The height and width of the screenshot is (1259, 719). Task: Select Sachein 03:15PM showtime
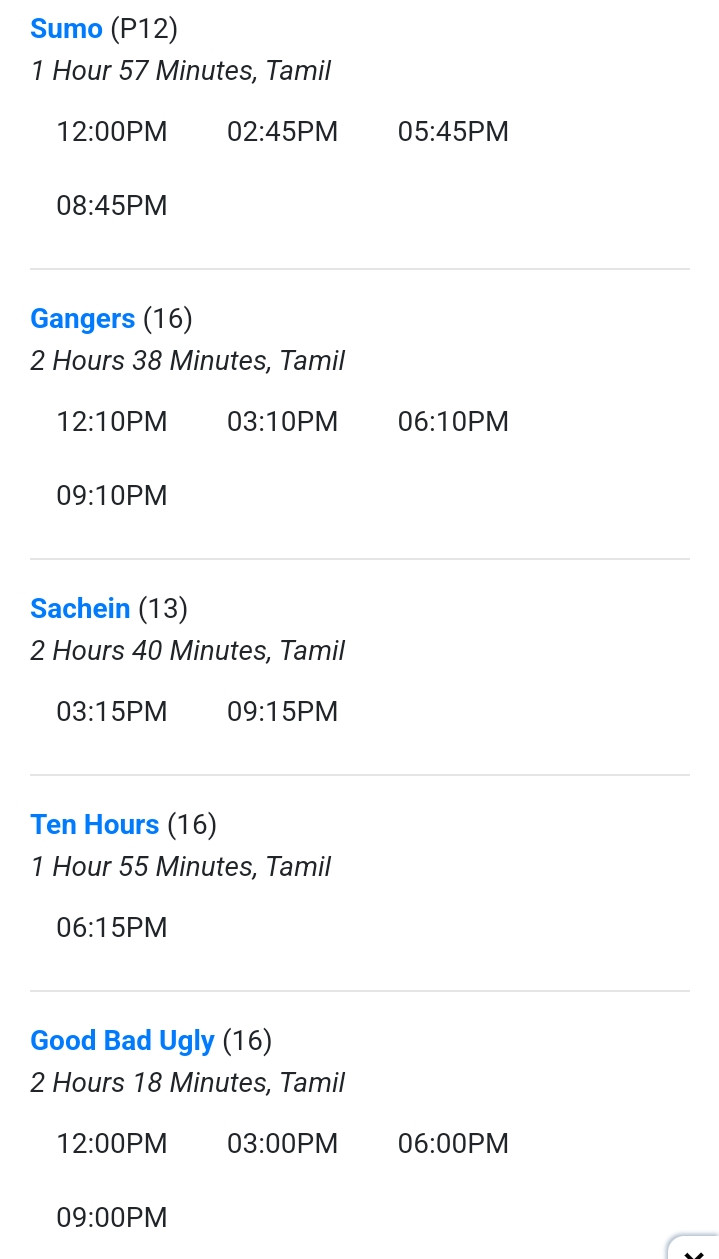(x=112, y=712)
